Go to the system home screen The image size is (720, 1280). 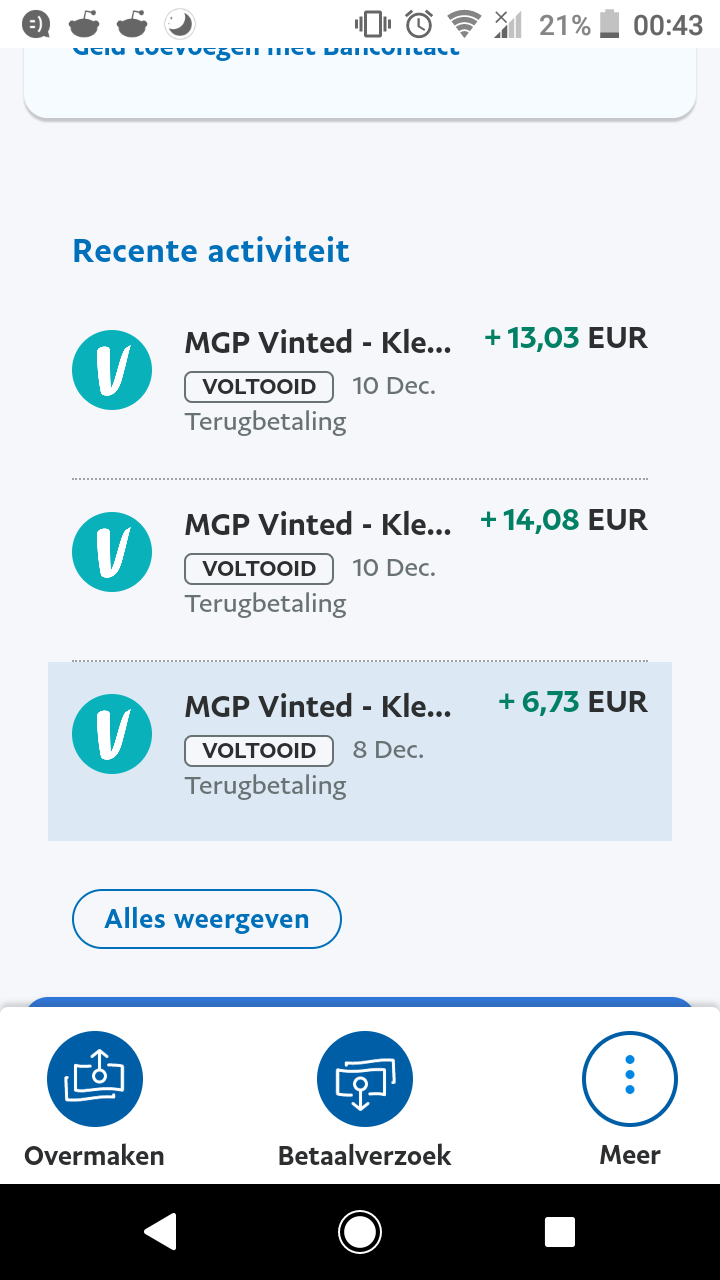[360, 1232]
